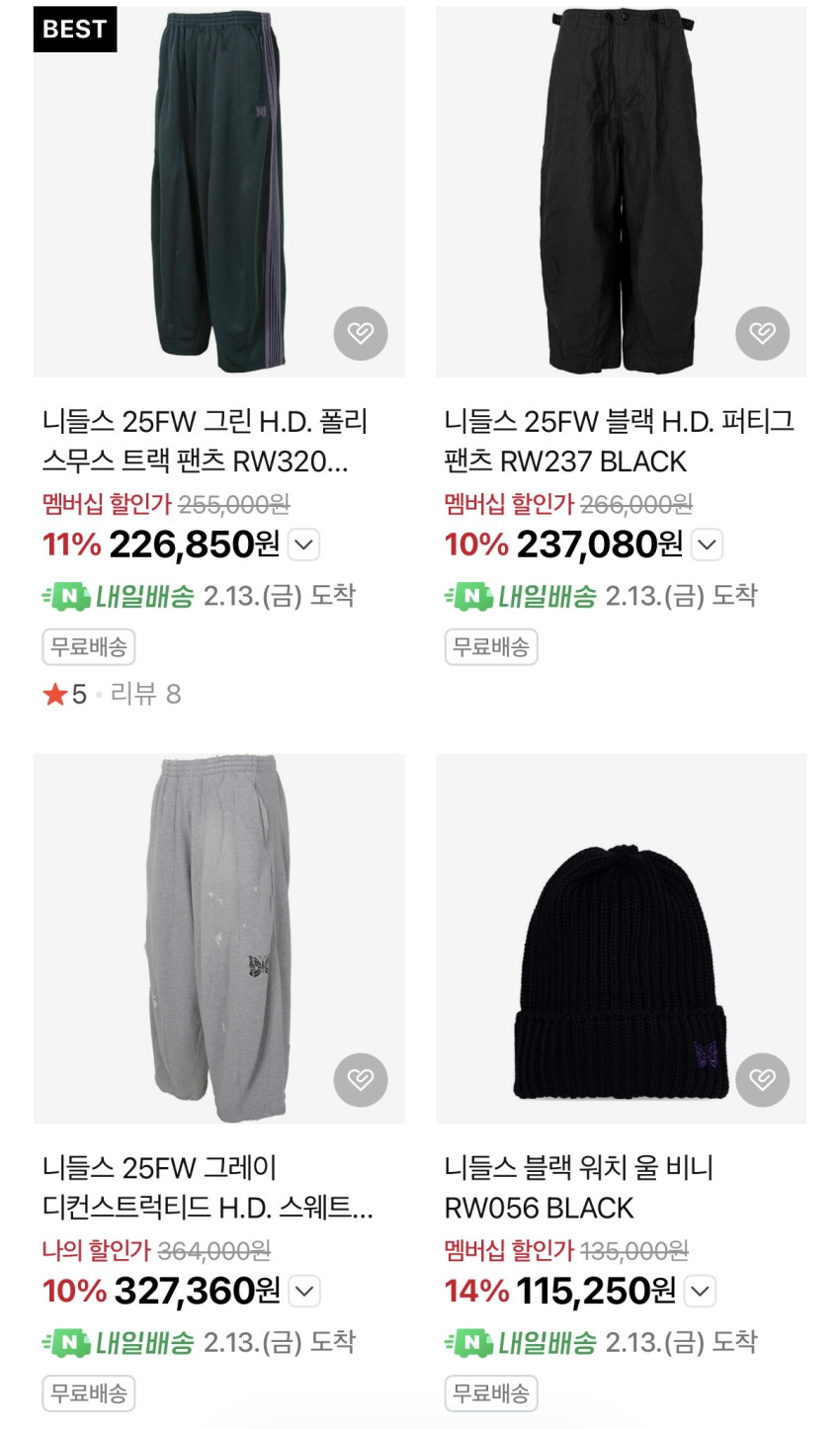Expand price details for 226,850원 item
This screenshot has width=840, height=1429.
pyautogui.click(x=304, y=545)
